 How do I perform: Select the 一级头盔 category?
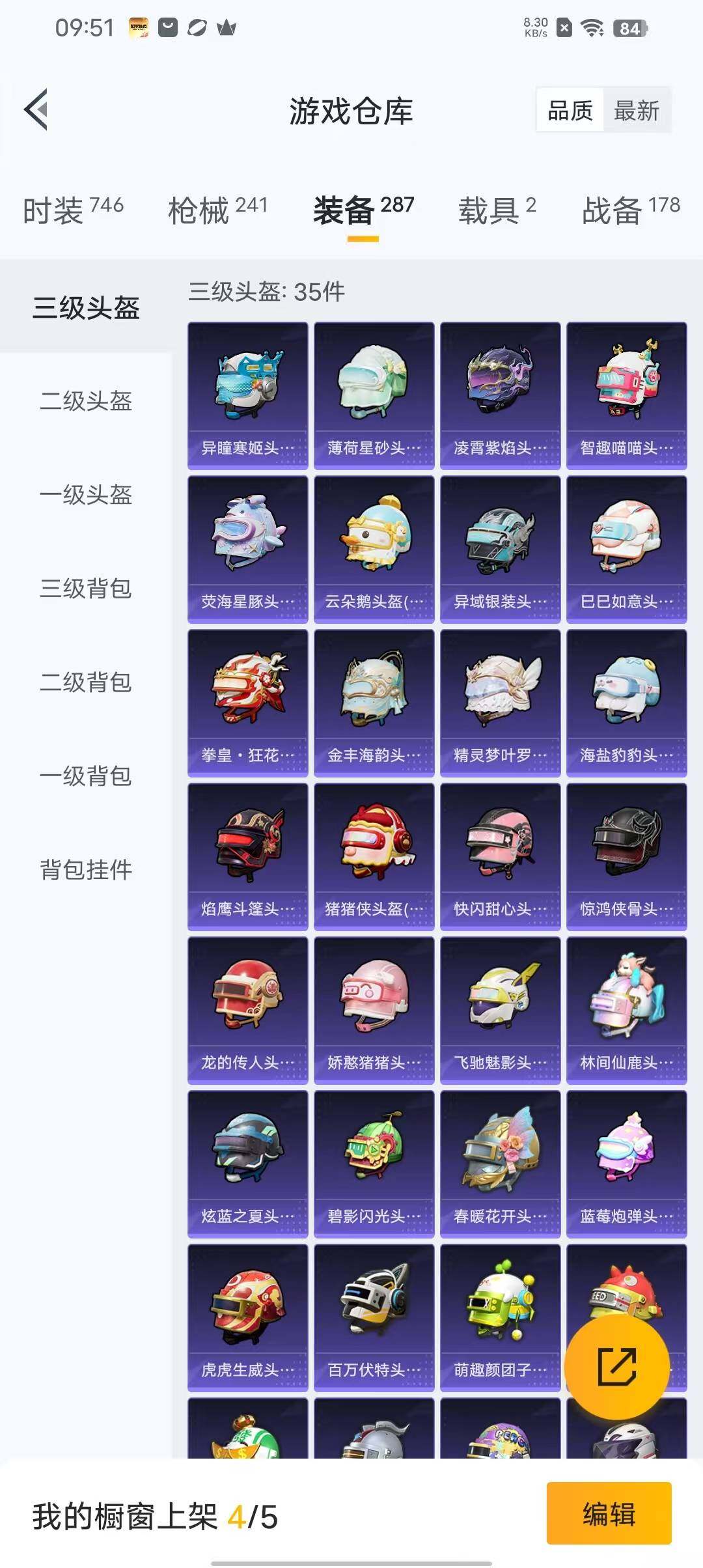coord(86,495)
